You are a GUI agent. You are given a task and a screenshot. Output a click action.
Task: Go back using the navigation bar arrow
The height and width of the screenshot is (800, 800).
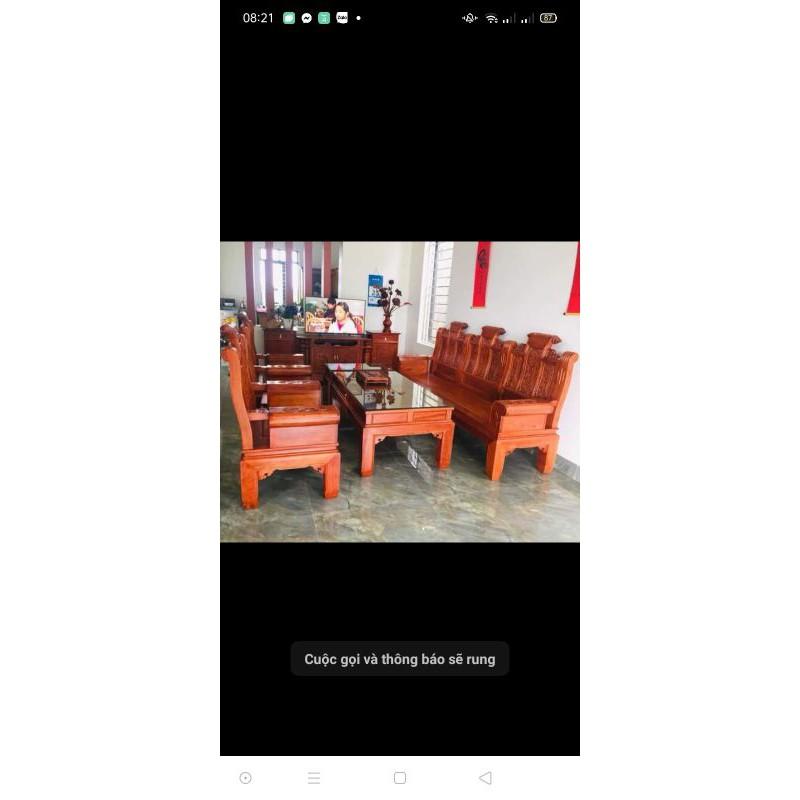(x=485, y=778)
